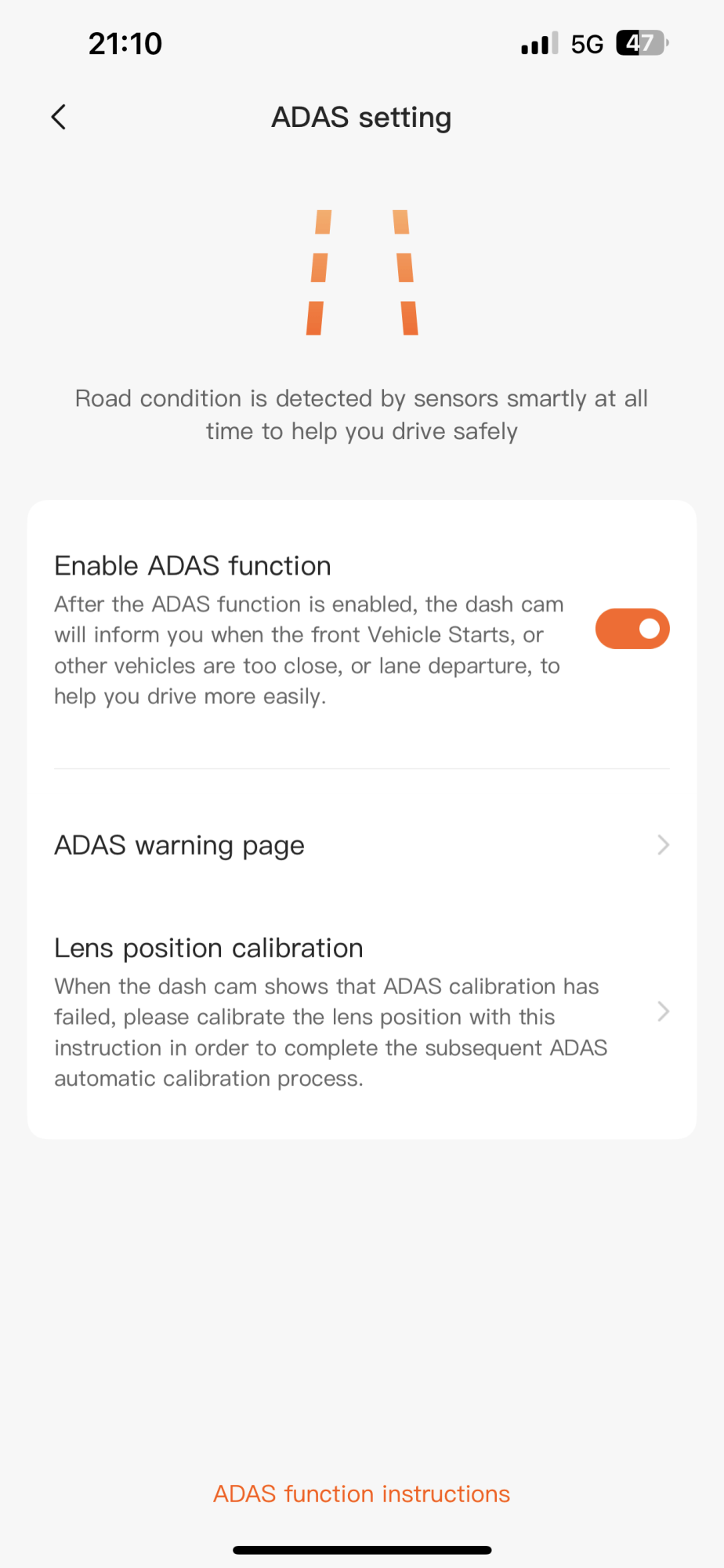Open ADAS warning page
724x1568 pixels.
361,845
